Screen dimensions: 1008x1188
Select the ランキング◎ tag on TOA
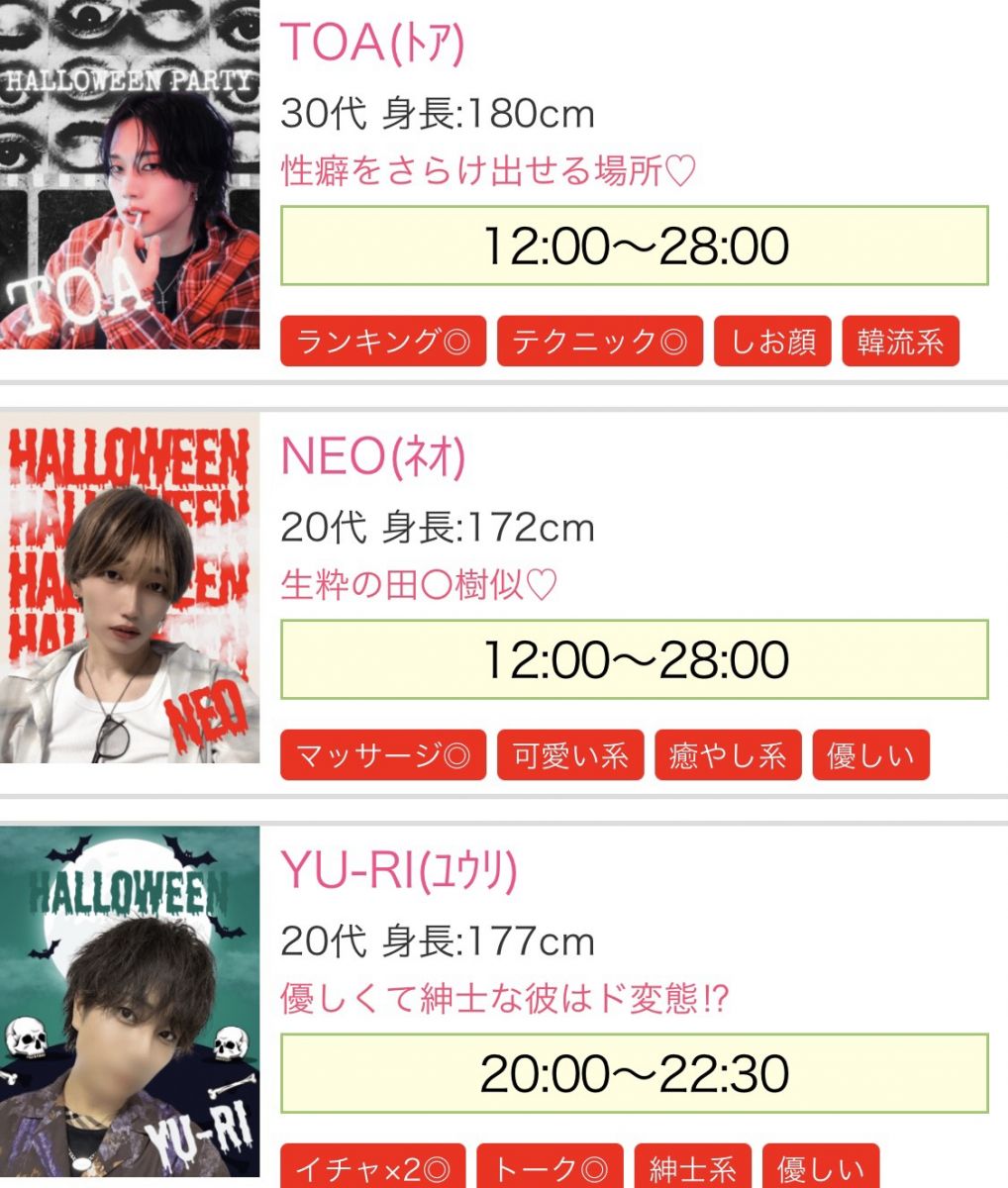383,342
